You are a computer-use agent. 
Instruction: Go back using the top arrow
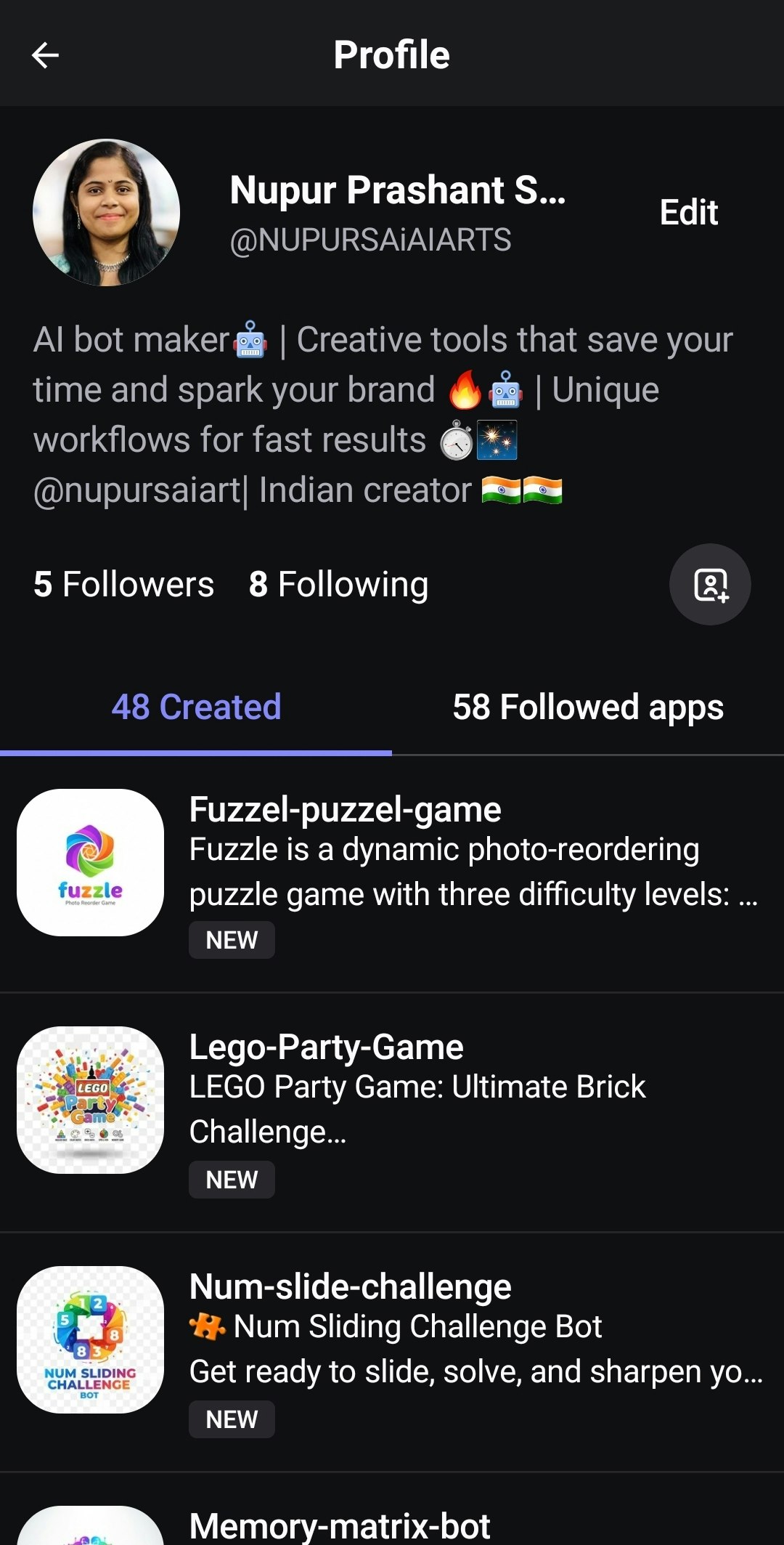[x=45, y=55]
